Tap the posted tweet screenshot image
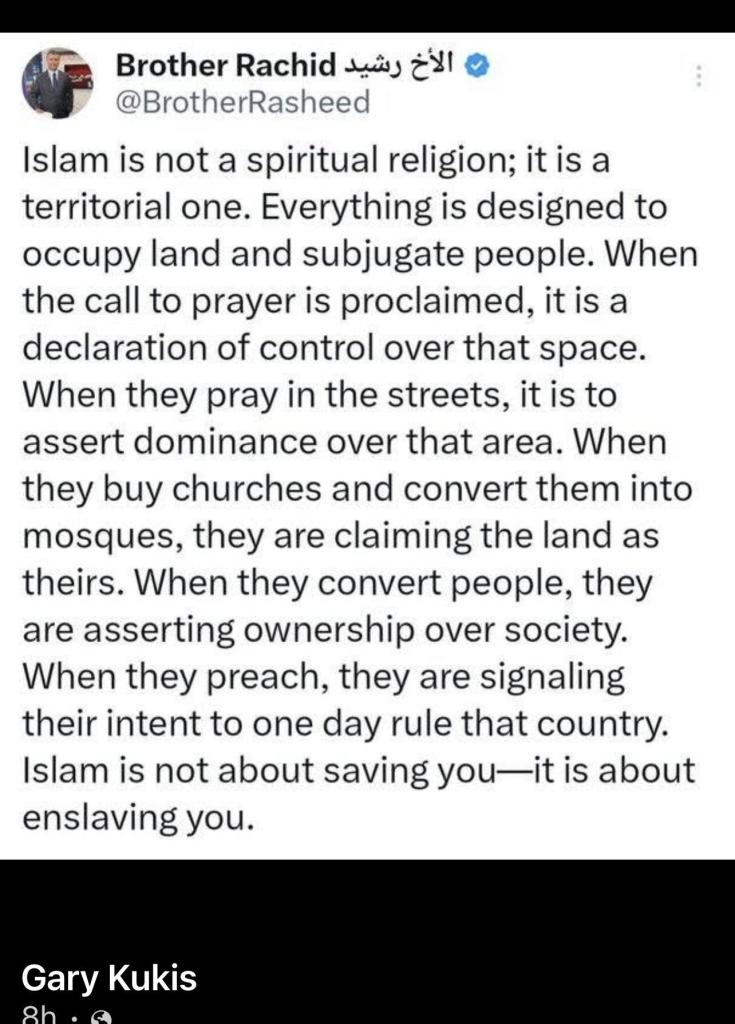This screenshot has height=1024, width=735. (x=367, y=445)
